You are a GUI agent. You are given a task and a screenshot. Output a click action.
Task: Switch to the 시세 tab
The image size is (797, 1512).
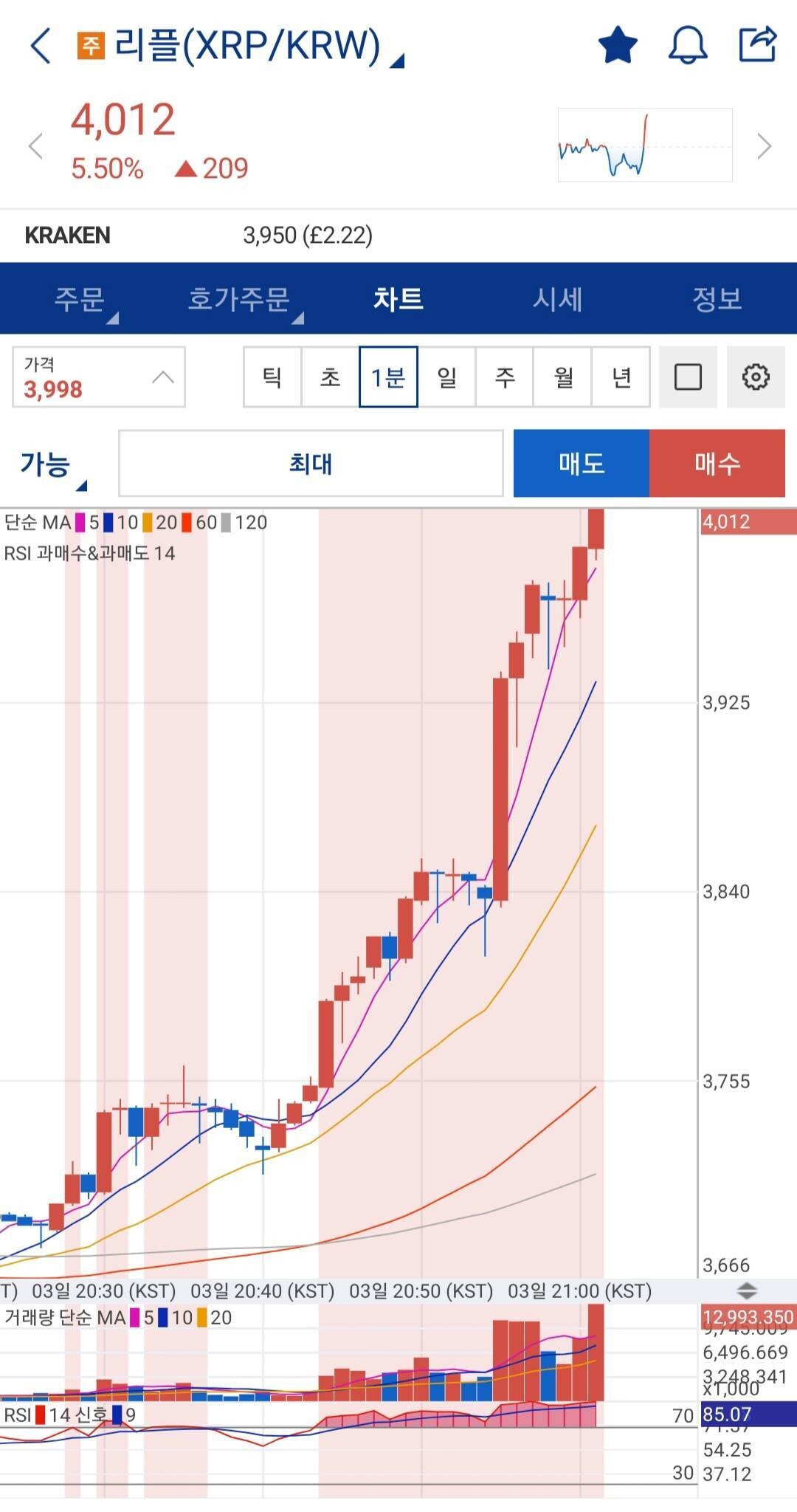coord(558,299)
